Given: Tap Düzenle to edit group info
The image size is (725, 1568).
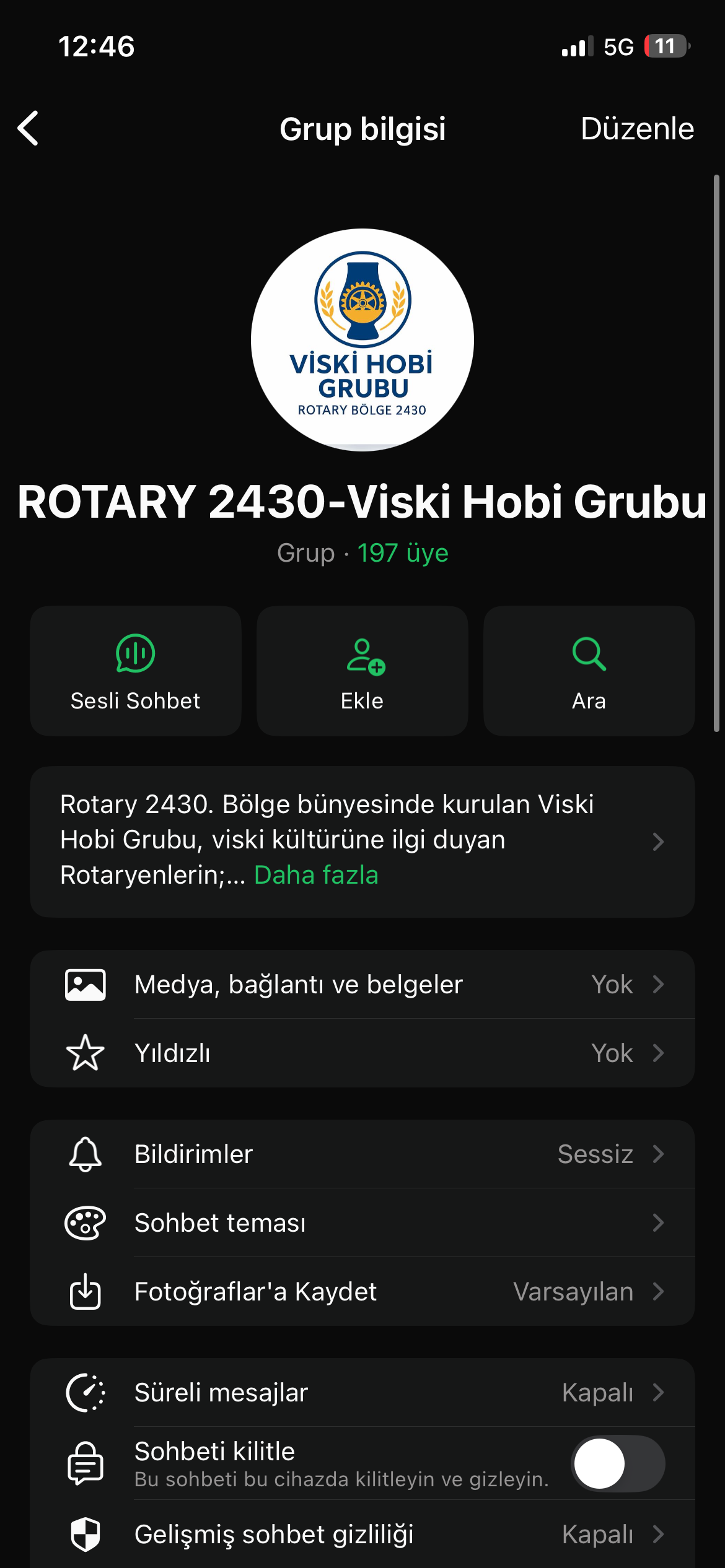Looking at the screenshot, I should click(x=636, y=129).
